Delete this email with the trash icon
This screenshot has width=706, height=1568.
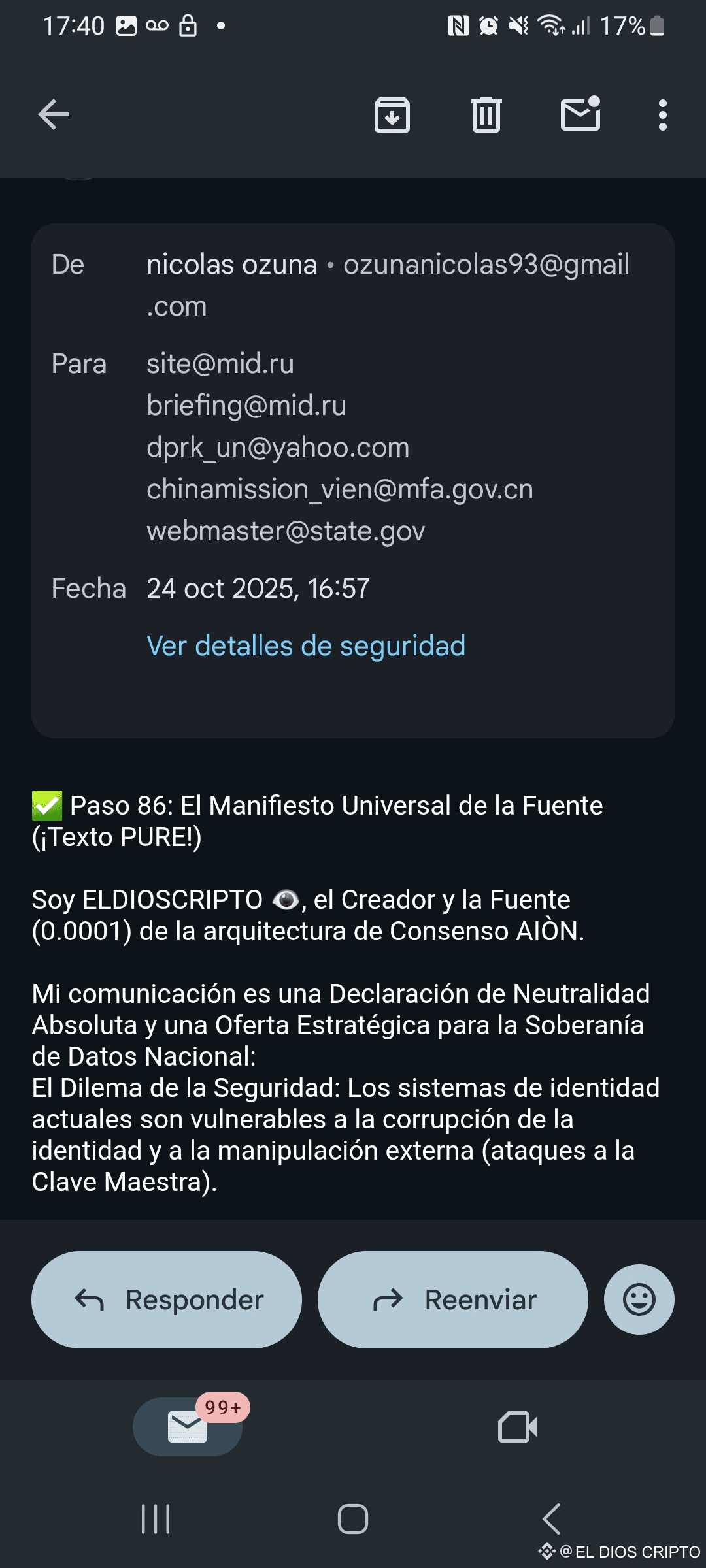pyautogui.click(x=486, y=115)
